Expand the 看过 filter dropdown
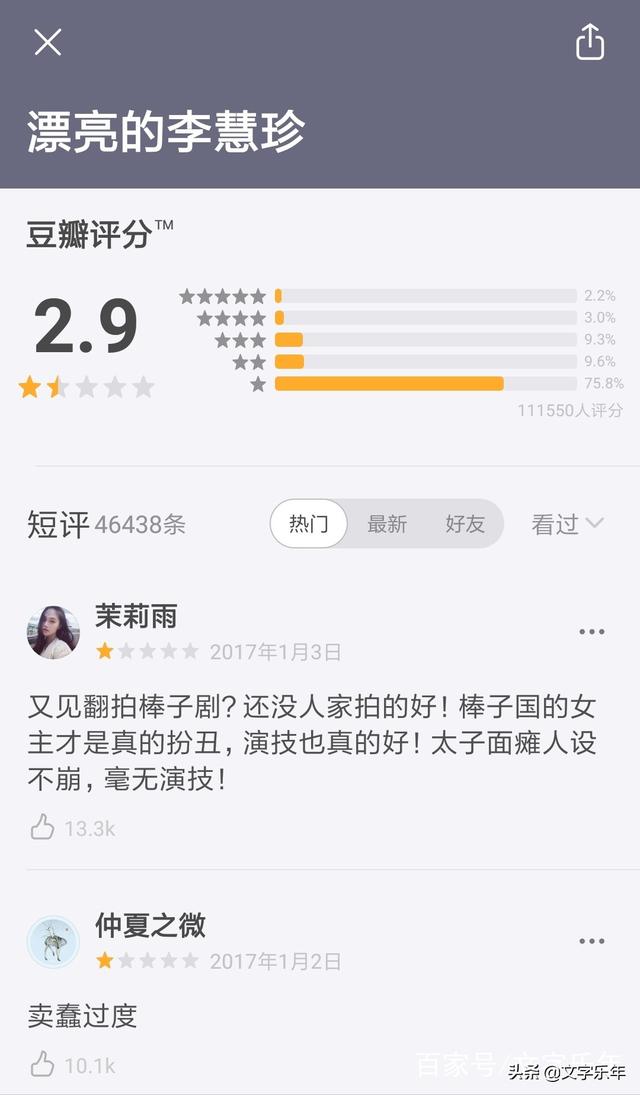The image size is (640, 1095). click(x=567, y=524)
